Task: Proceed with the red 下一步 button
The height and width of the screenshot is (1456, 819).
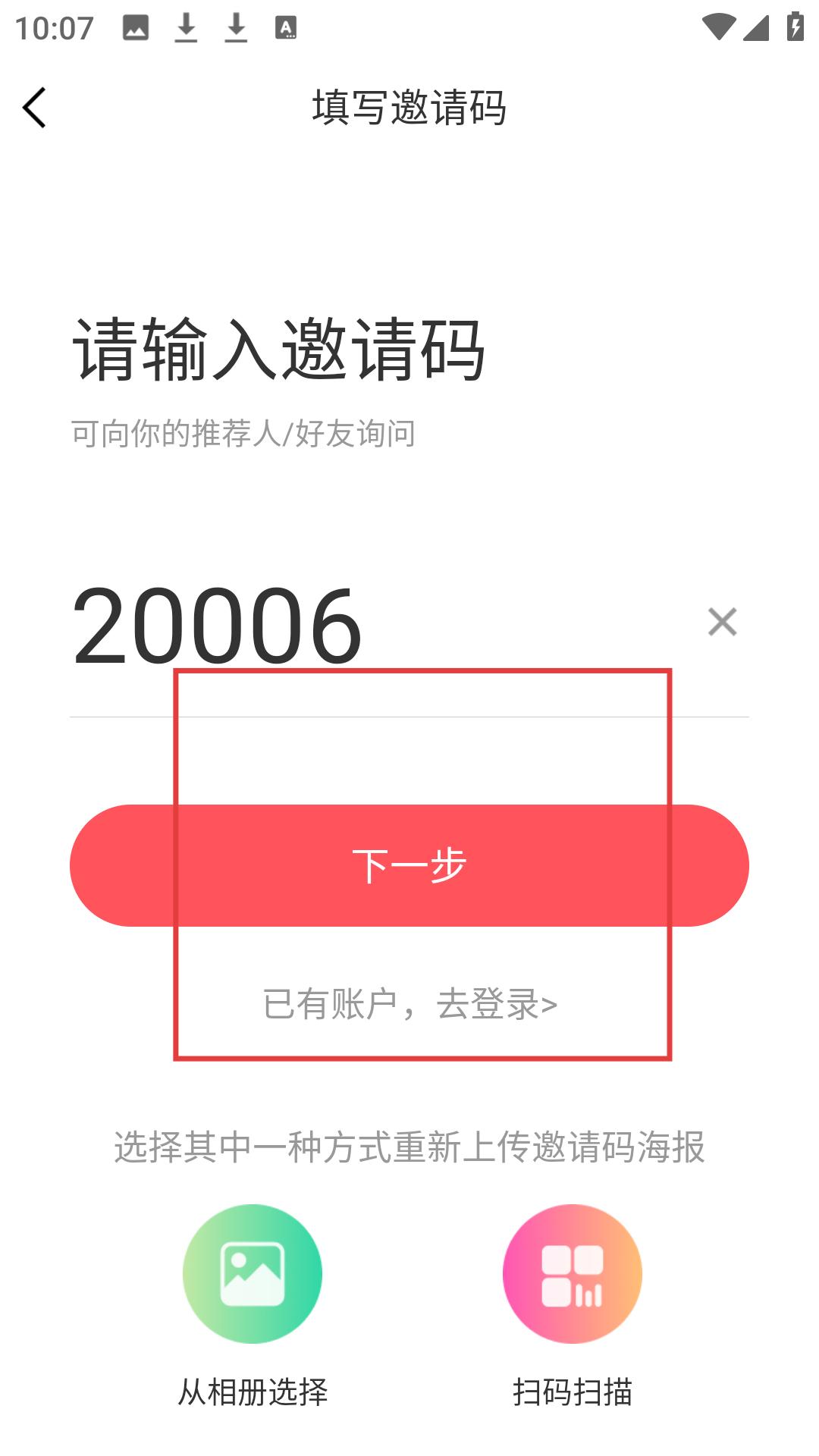Action: pyautogui.click(x=409, y=865)
